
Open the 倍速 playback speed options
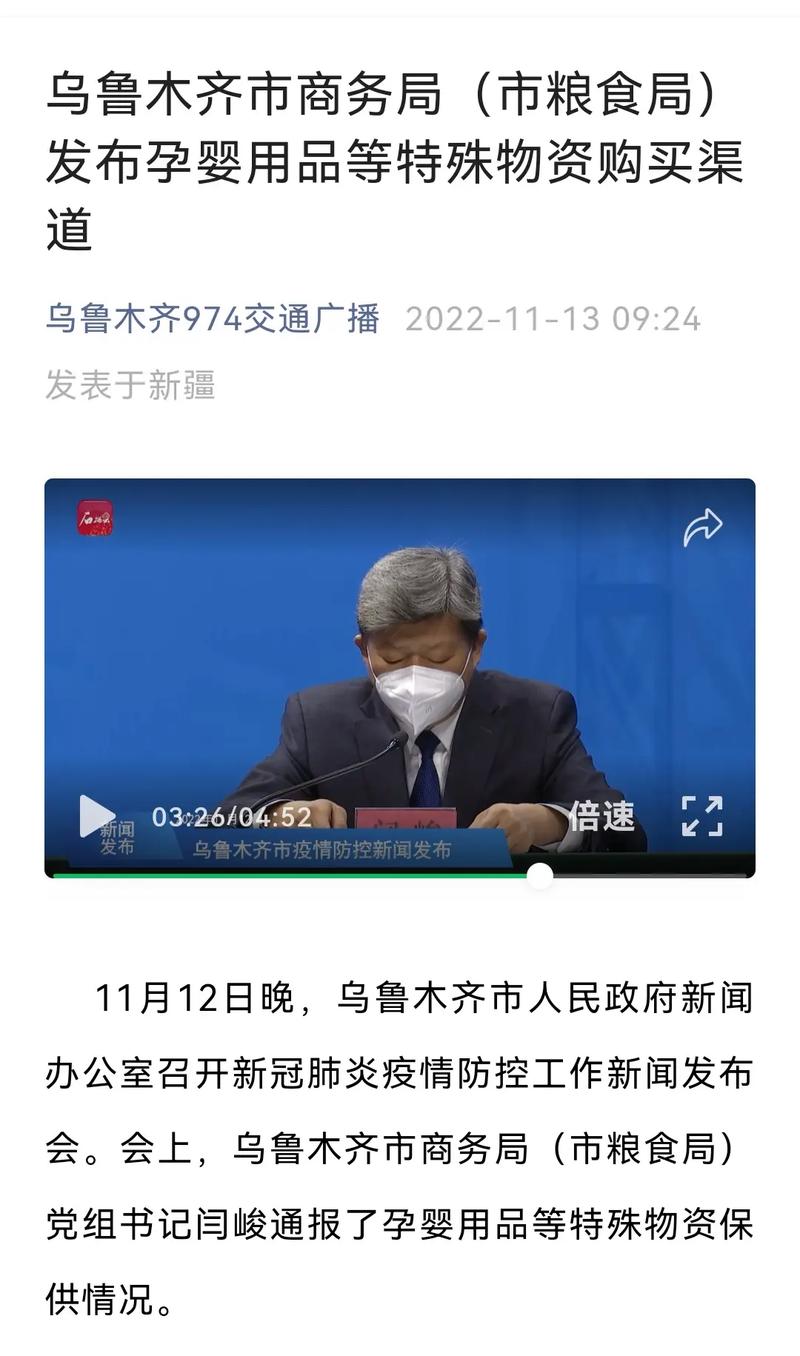(602, 816)
